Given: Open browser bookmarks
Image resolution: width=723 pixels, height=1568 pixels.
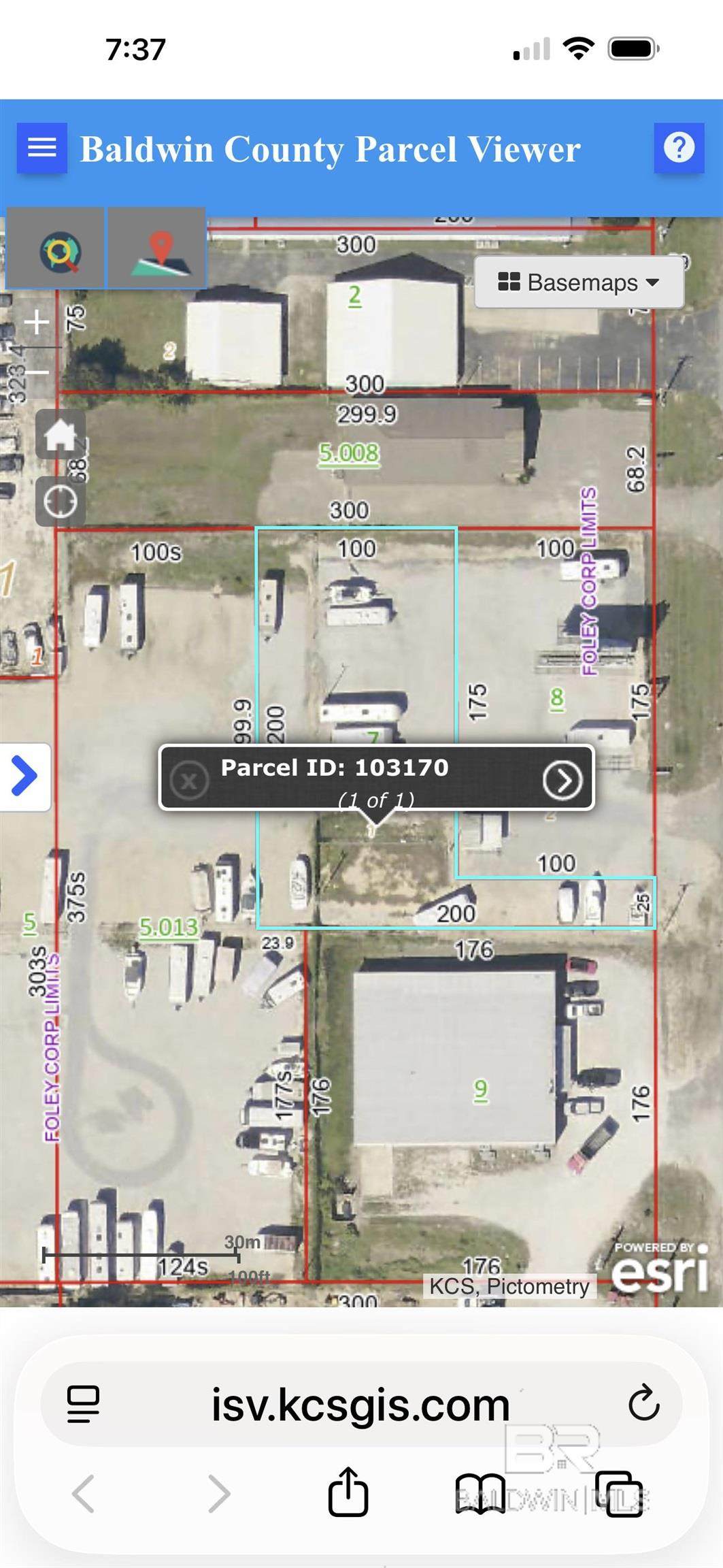Looking at the screenshot, I should click(480, 1494).
